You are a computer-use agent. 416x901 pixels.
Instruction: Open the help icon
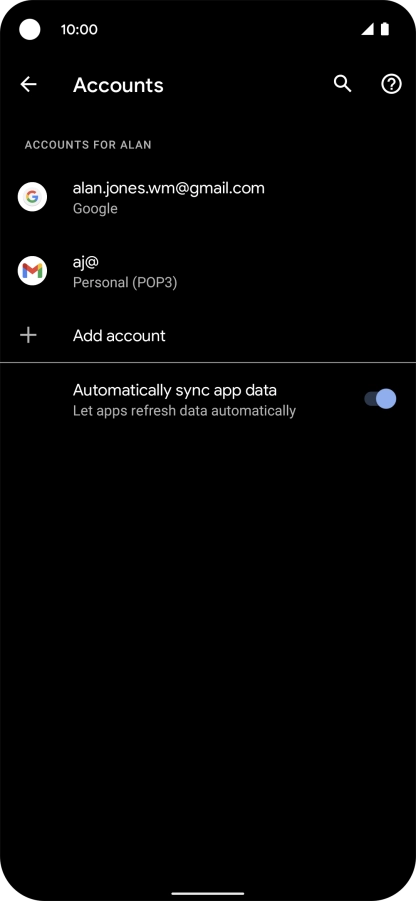(x=391, y=84)
